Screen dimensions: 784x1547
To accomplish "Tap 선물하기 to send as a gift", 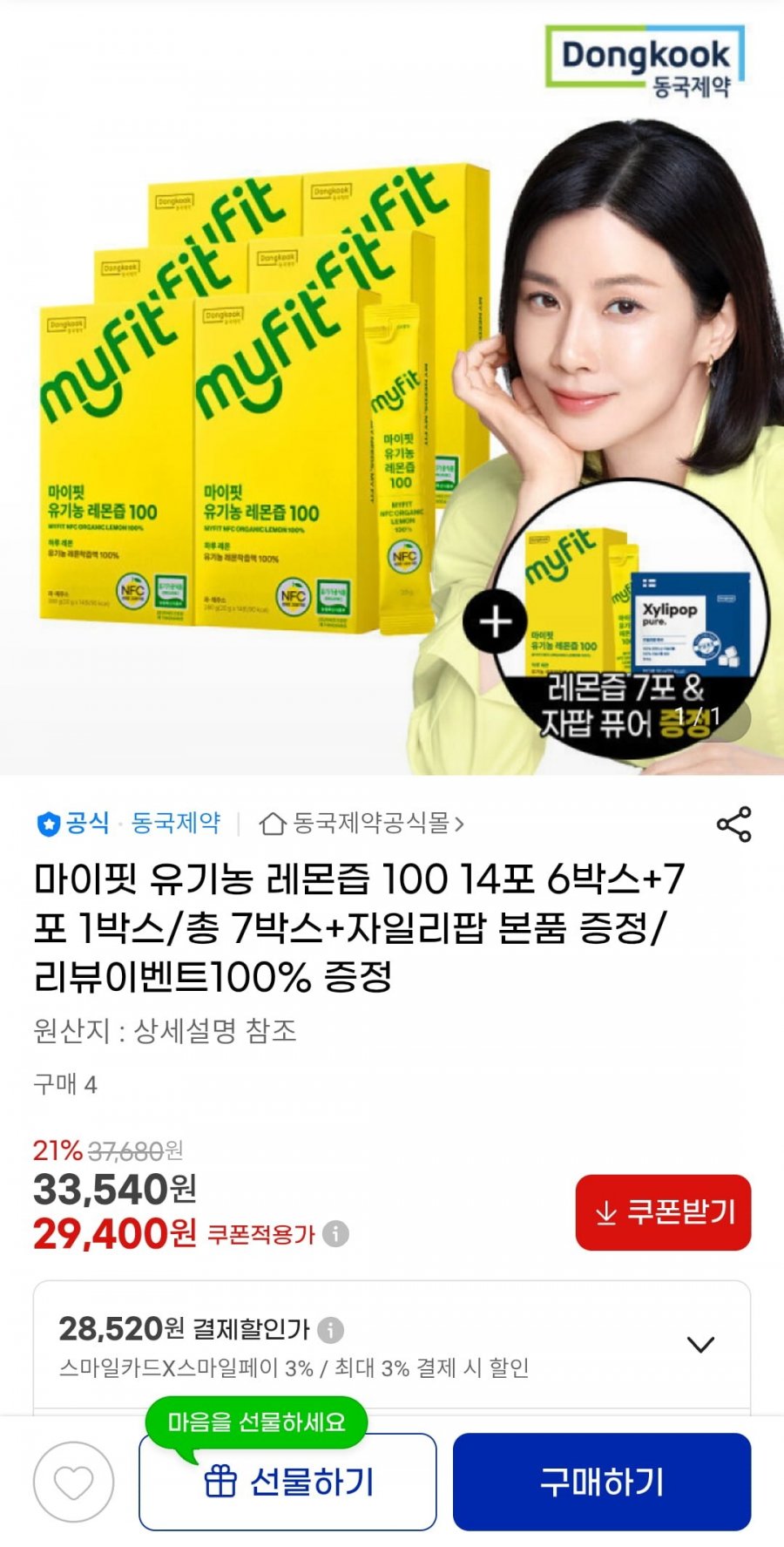I will [287, 1482].
